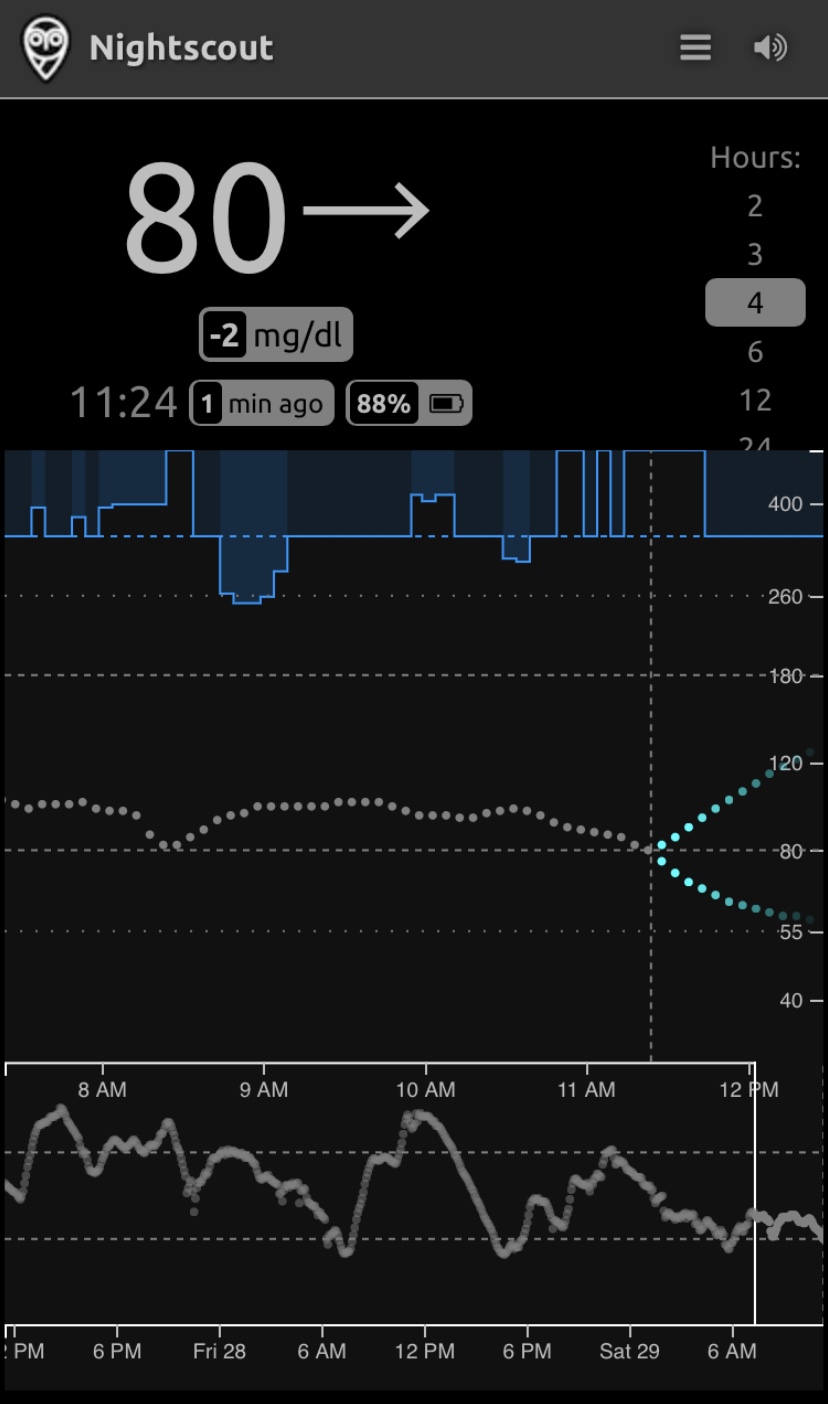This screenshot has width=828, height=1404.
Task: Tap the speaker alarm icon
Action: pyautogui.click(x=769, y=48)
